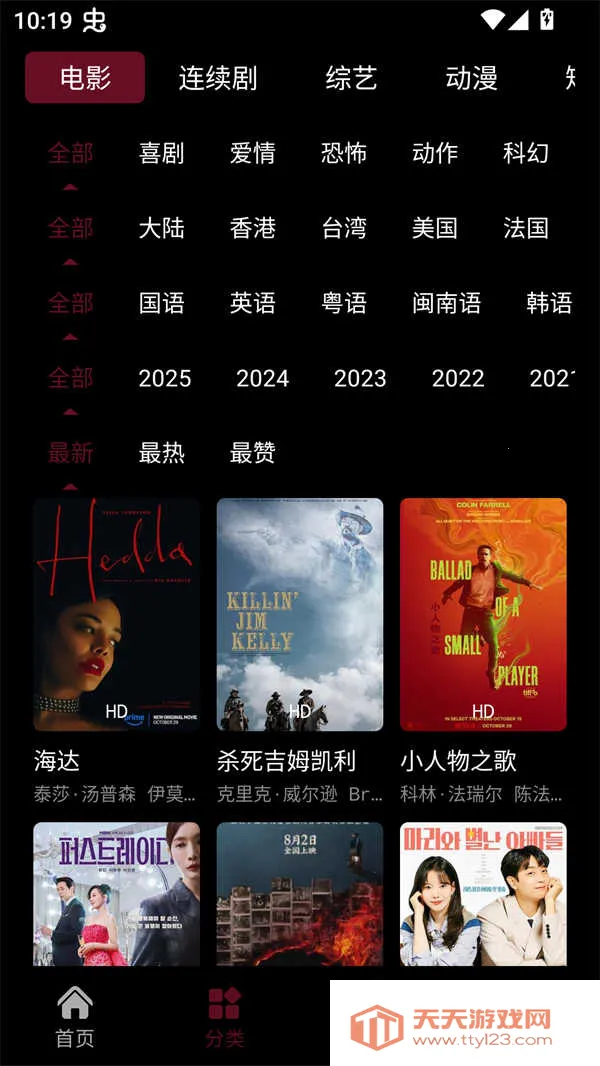The width and height of the screenshot is (600, 1066).
Task: Open the 综艺 category tab
Action: point(351,78)
